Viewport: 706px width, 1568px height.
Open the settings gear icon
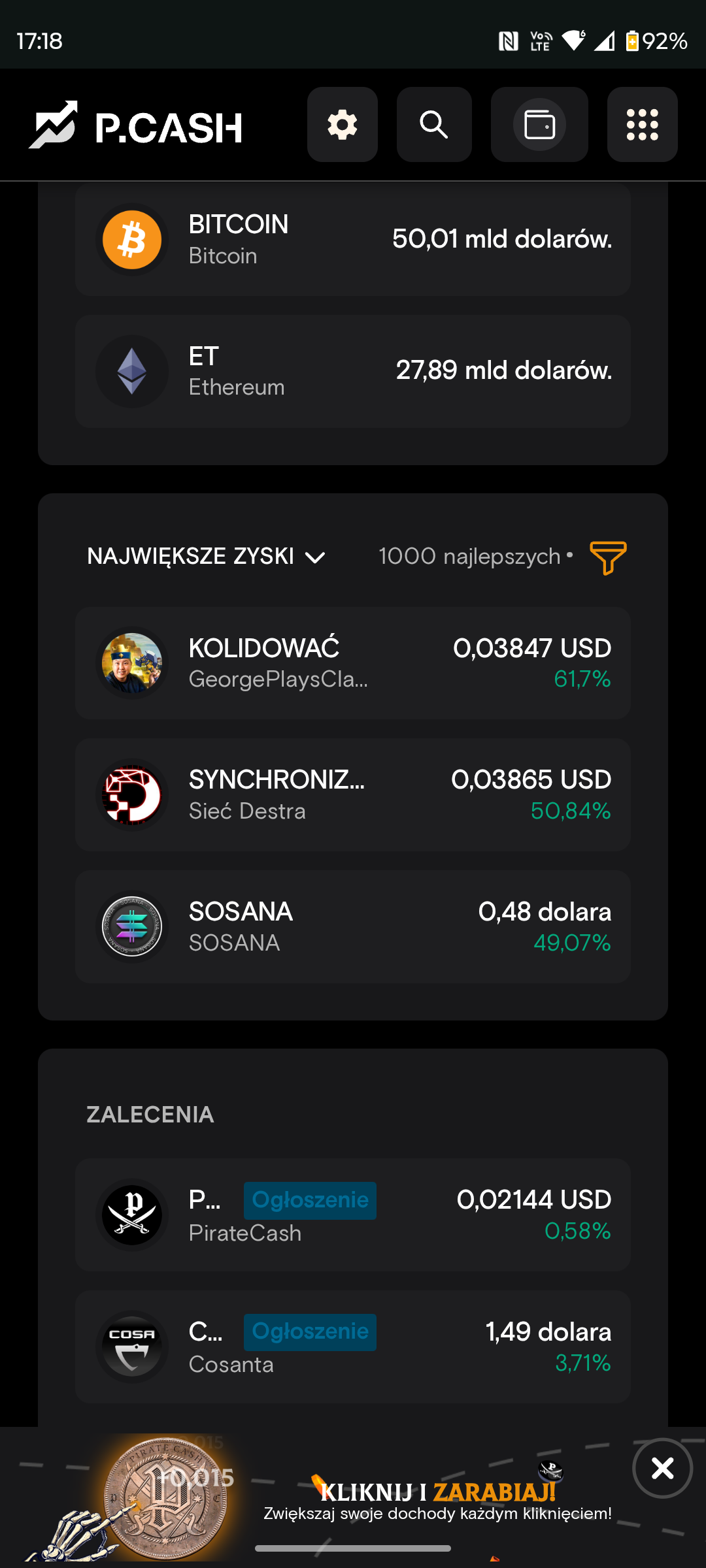343,124
